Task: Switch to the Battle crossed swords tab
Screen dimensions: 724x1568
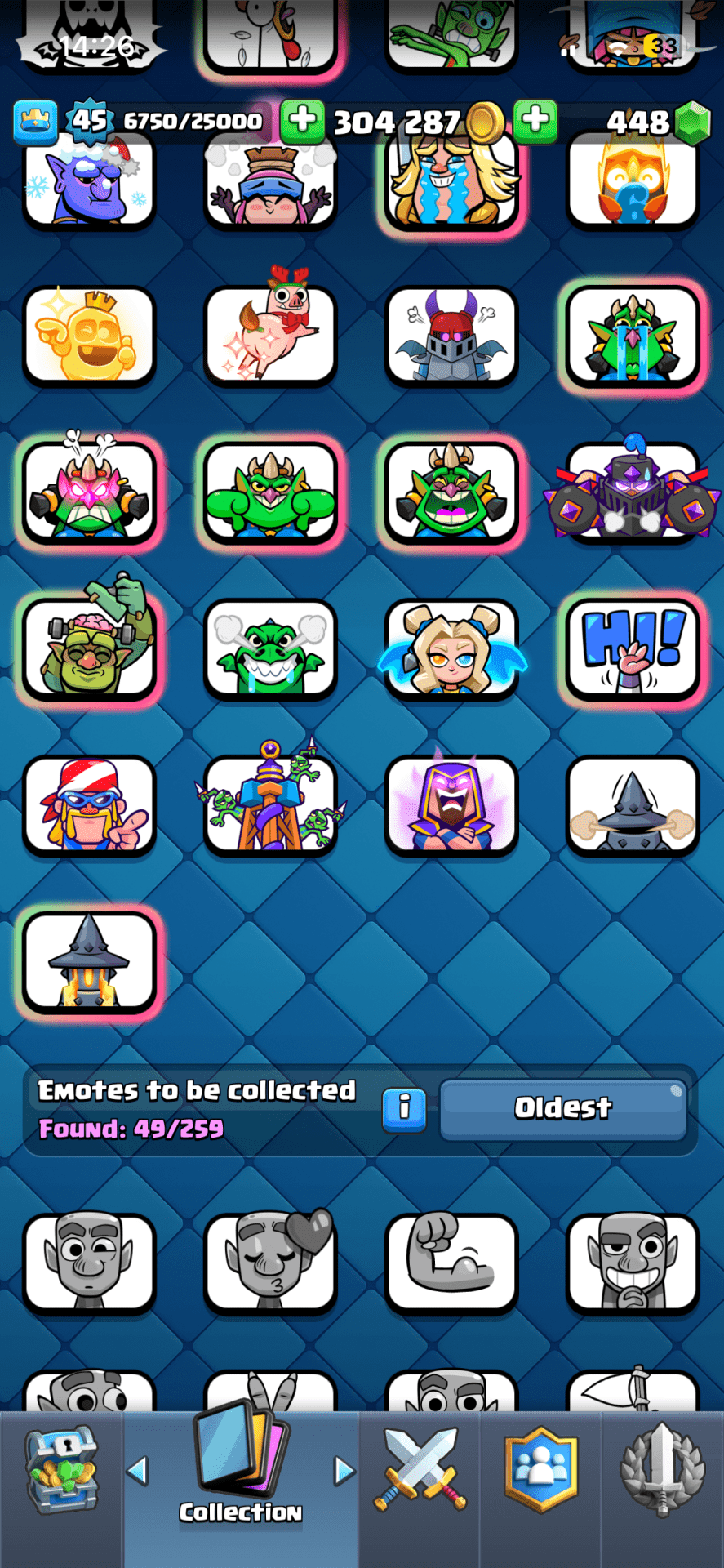Action: coord(420,1470)
